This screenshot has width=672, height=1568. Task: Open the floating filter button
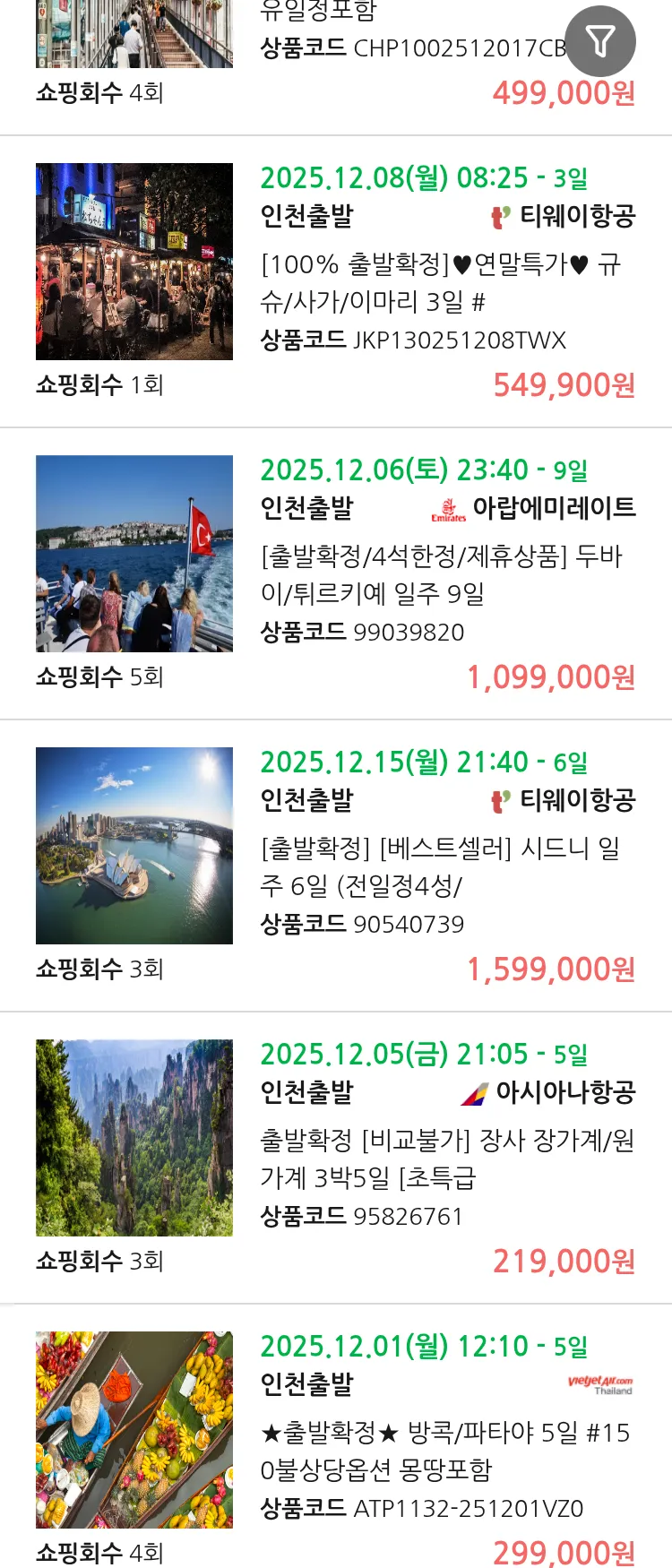pos(599,41)
